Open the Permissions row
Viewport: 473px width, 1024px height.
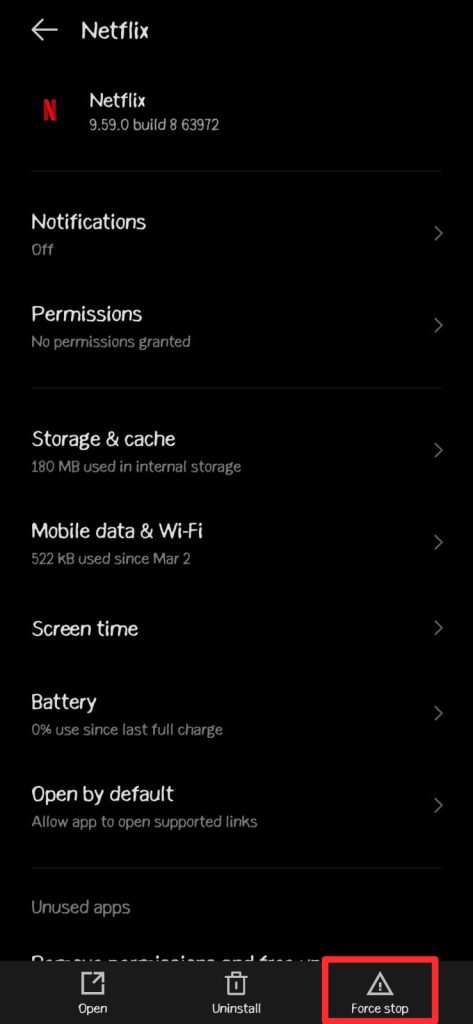click(236, 326)
